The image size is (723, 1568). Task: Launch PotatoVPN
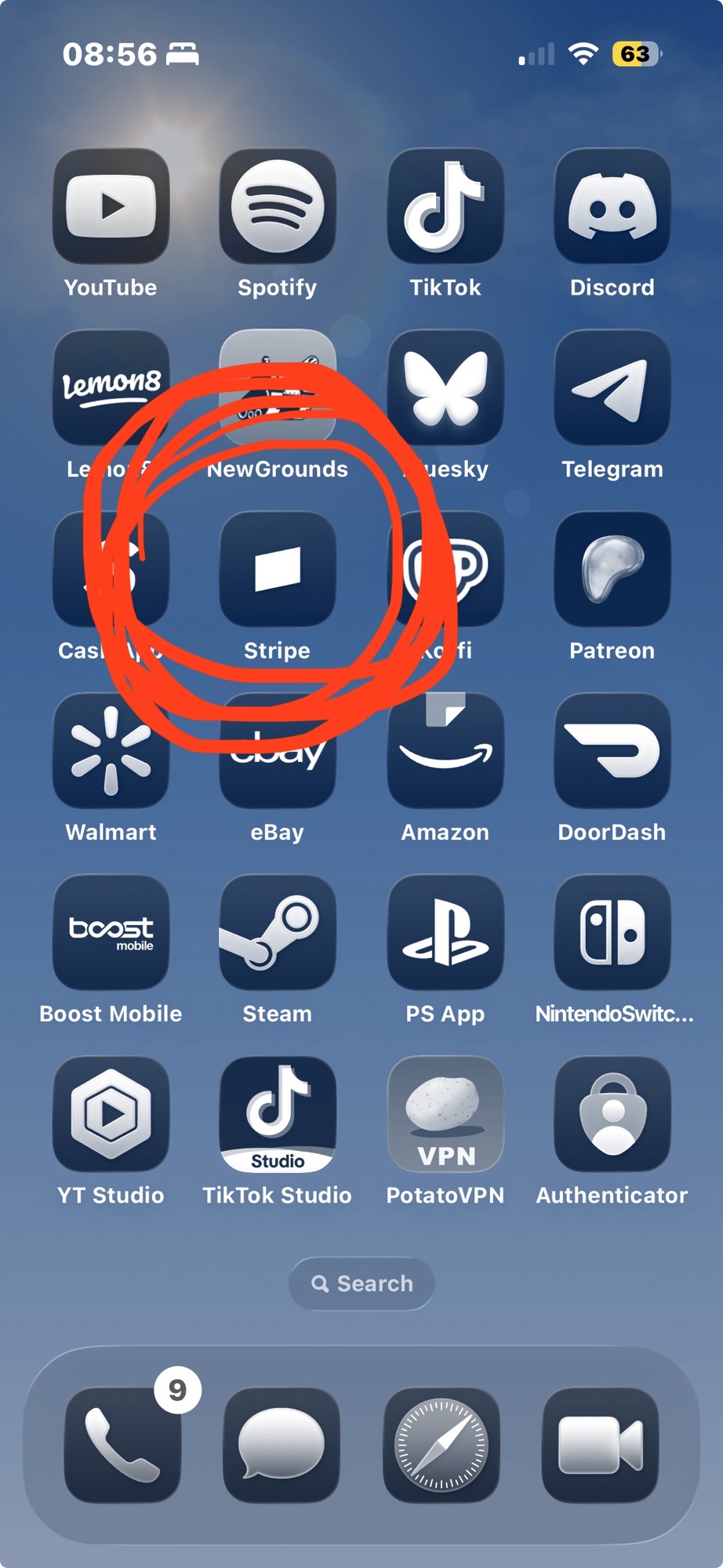pyautogui.click(x=445, y=1114)
